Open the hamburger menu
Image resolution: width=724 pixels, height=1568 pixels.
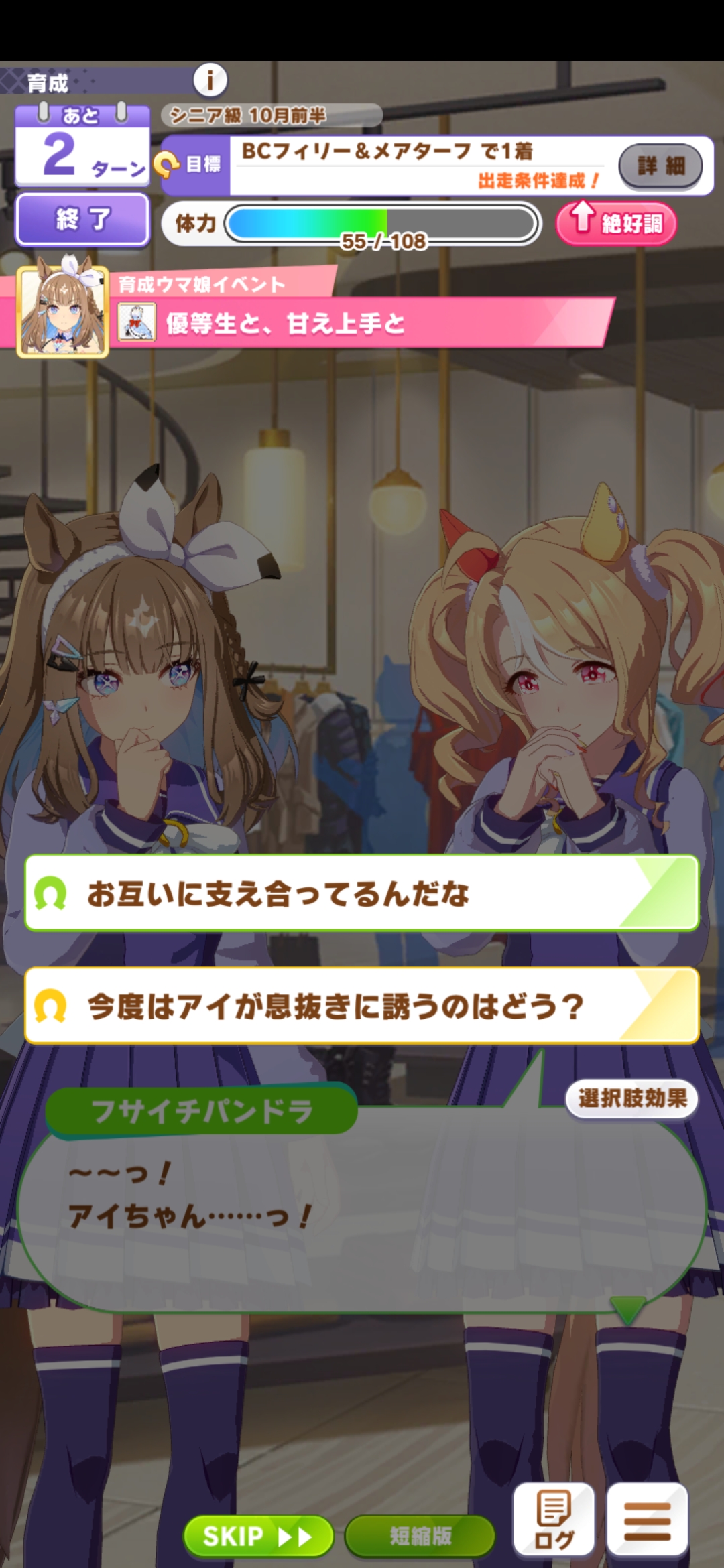(x=647, y=1520)
